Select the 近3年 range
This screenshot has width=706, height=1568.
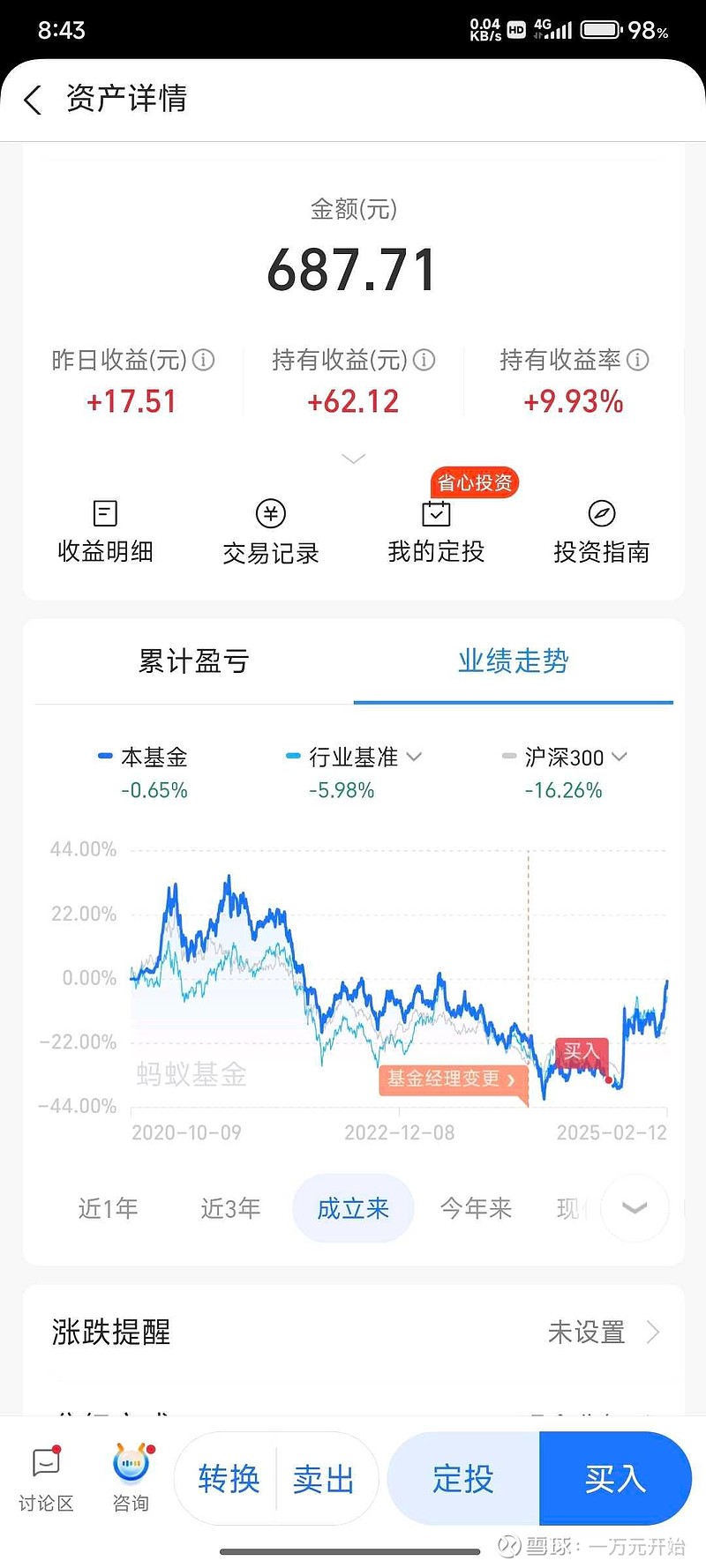pos(230,1208)
